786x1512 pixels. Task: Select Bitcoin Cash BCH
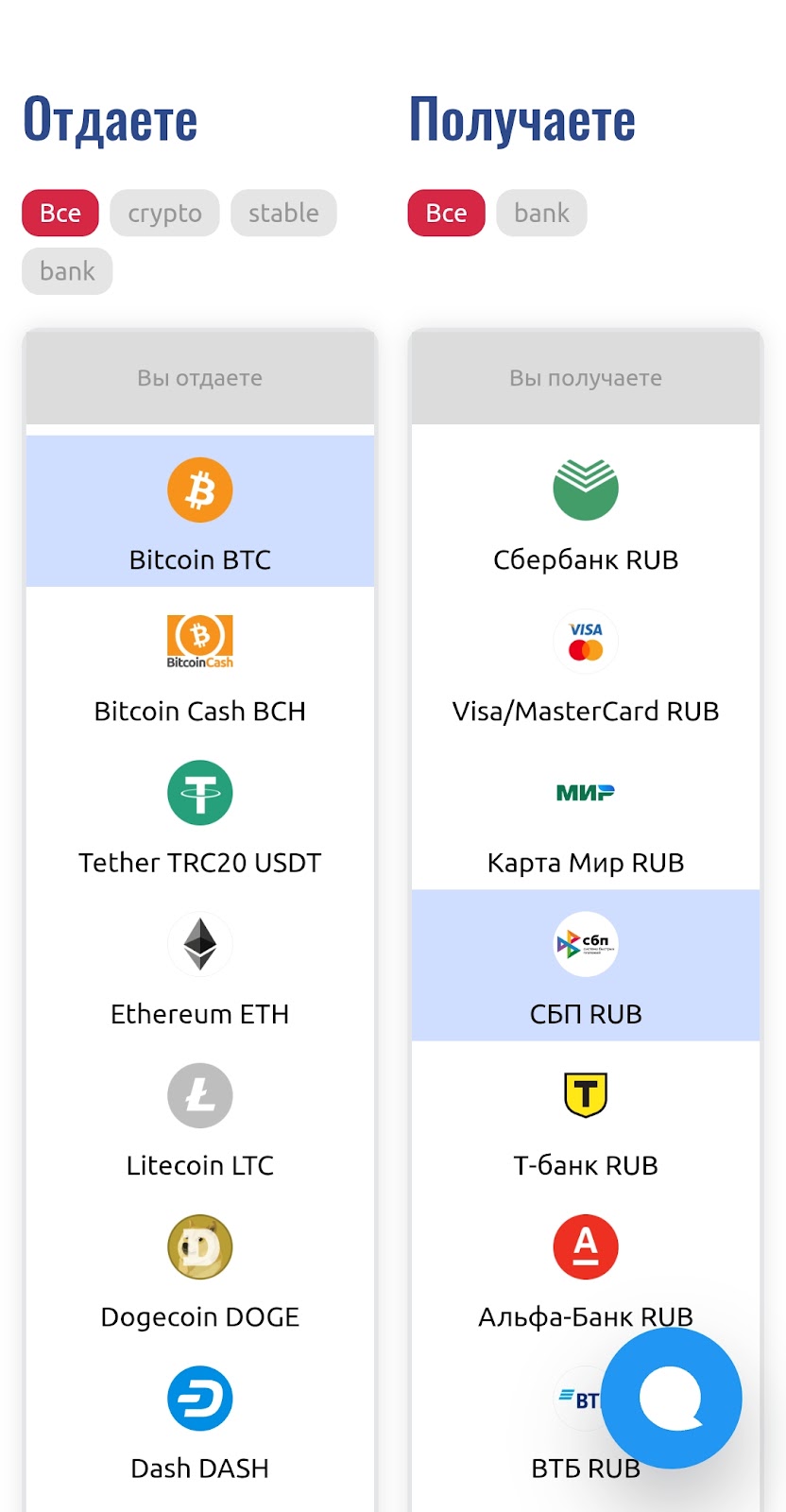(200, 662)
